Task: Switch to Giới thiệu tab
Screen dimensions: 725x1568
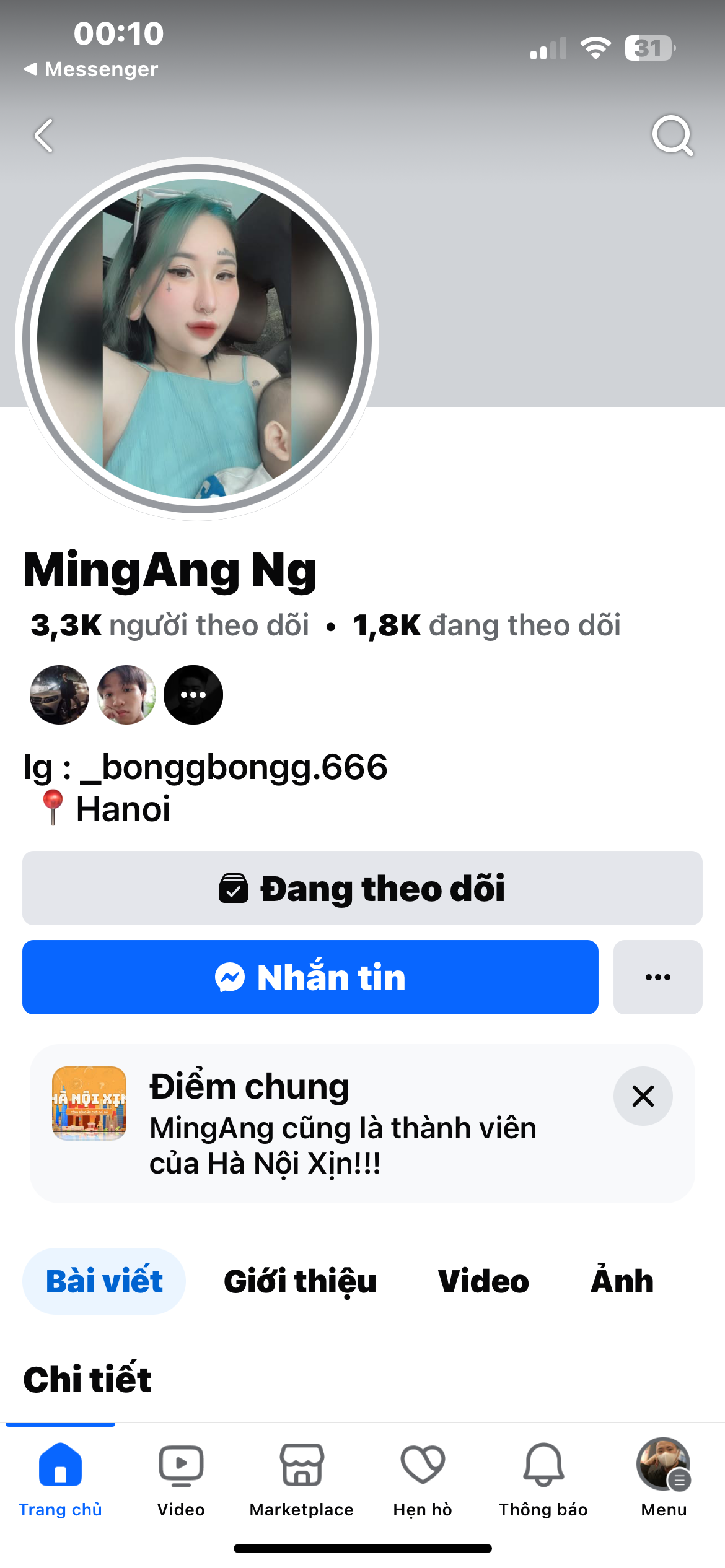Action: coord(300,1281)
